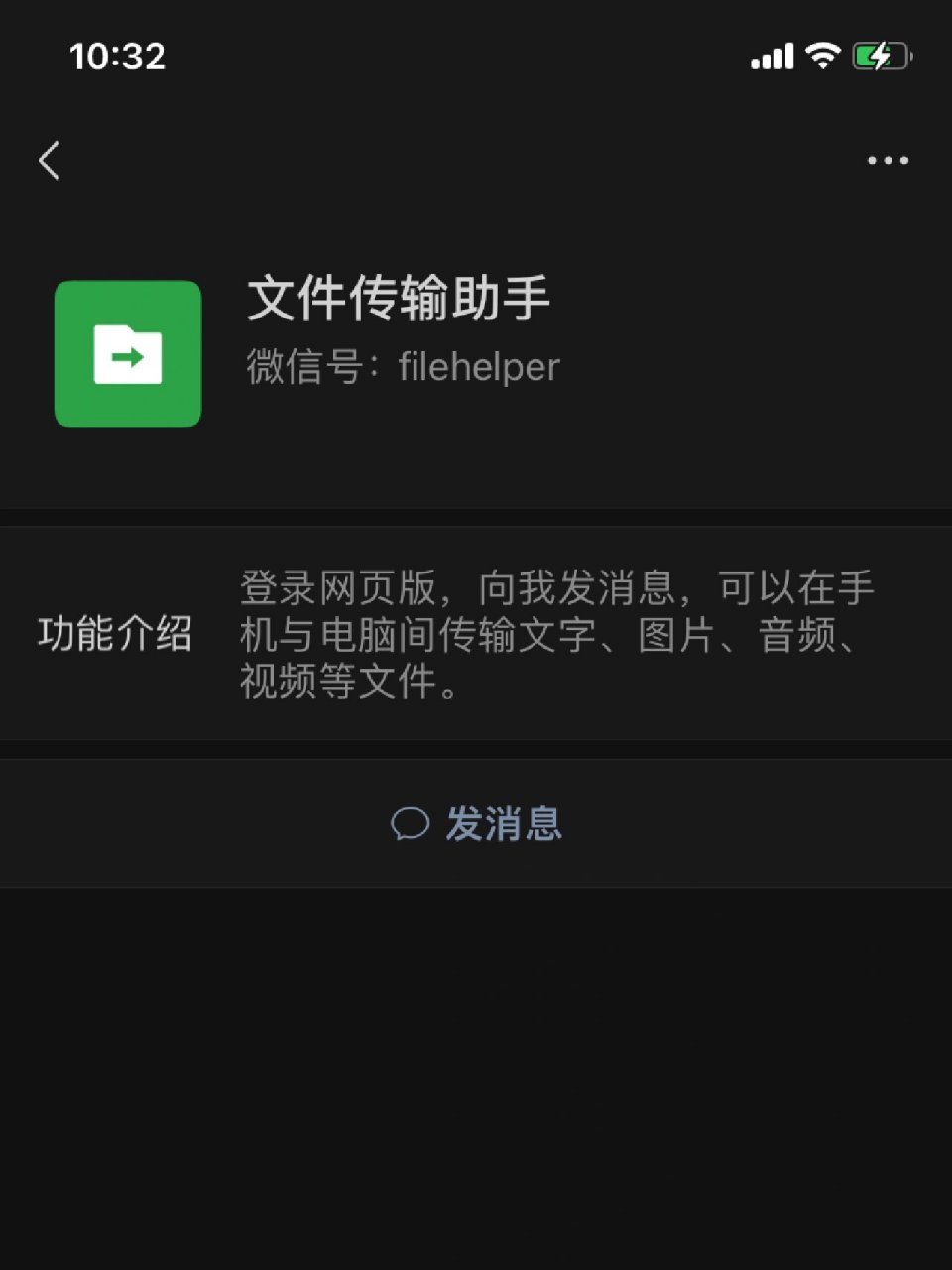Select the filehelper WeChat ID text
The width and height of the screenshot is (952, 1270).
pos(479,366)
